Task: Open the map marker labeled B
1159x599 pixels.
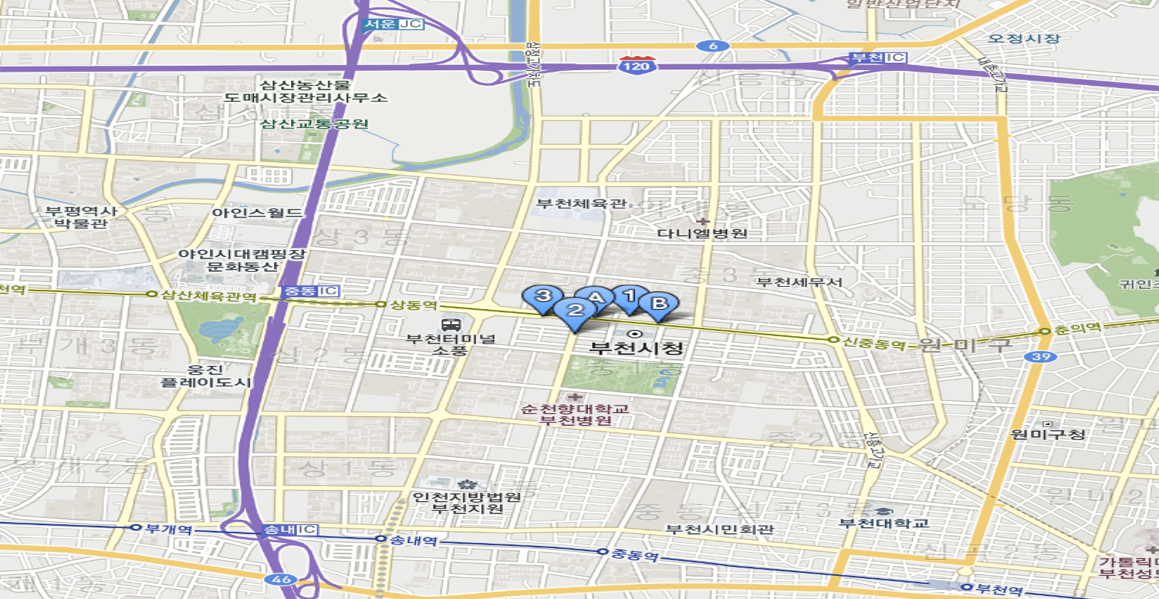Action: [x=660, y=304]
